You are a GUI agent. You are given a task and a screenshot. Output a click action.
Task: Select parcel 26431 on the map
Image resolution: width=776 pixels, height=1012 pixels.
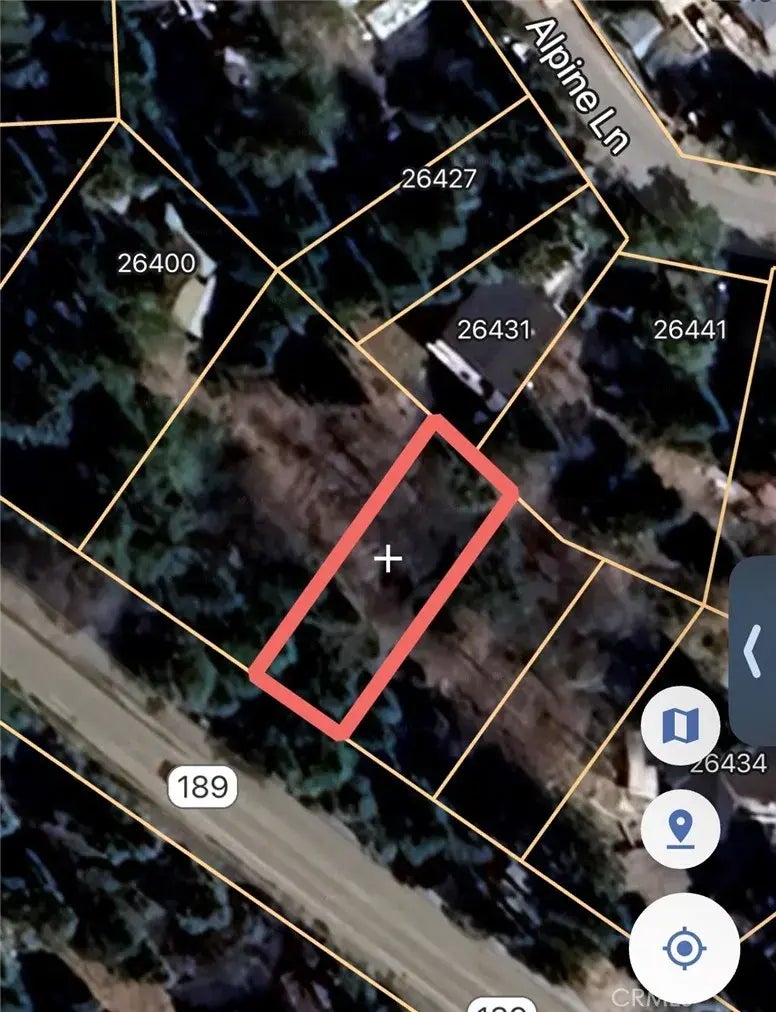(492, 329)
